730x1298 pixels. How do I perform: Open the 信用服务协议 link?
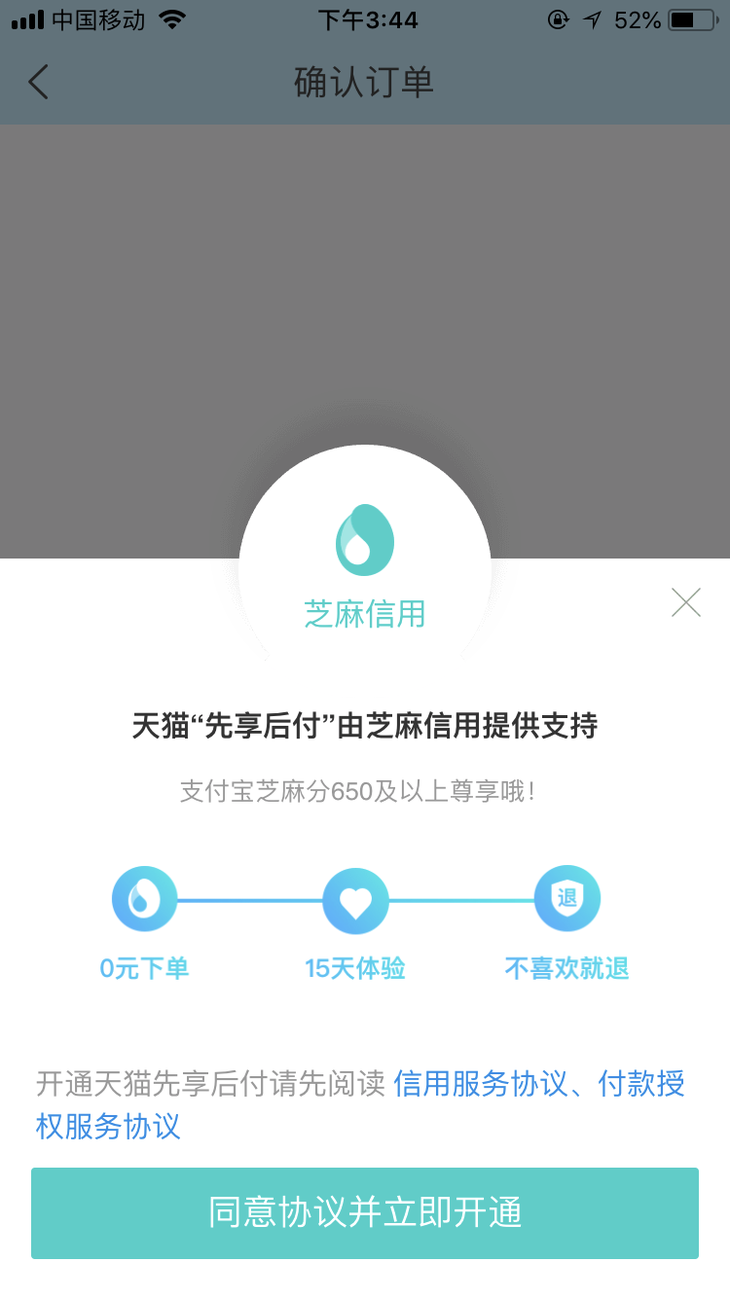coord(481,1084)
